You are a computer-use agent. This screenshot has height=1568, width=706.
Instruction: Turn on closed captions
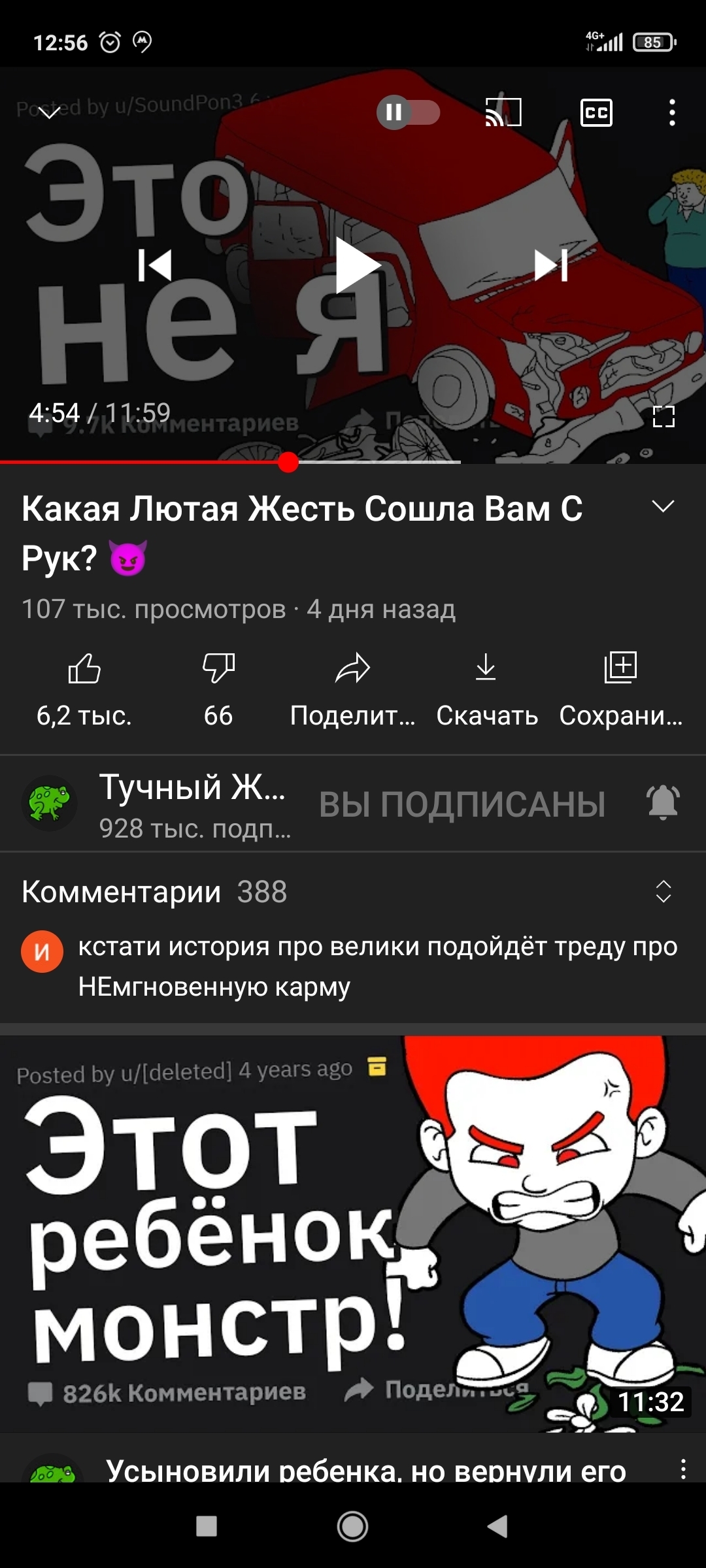coord(596,112)
